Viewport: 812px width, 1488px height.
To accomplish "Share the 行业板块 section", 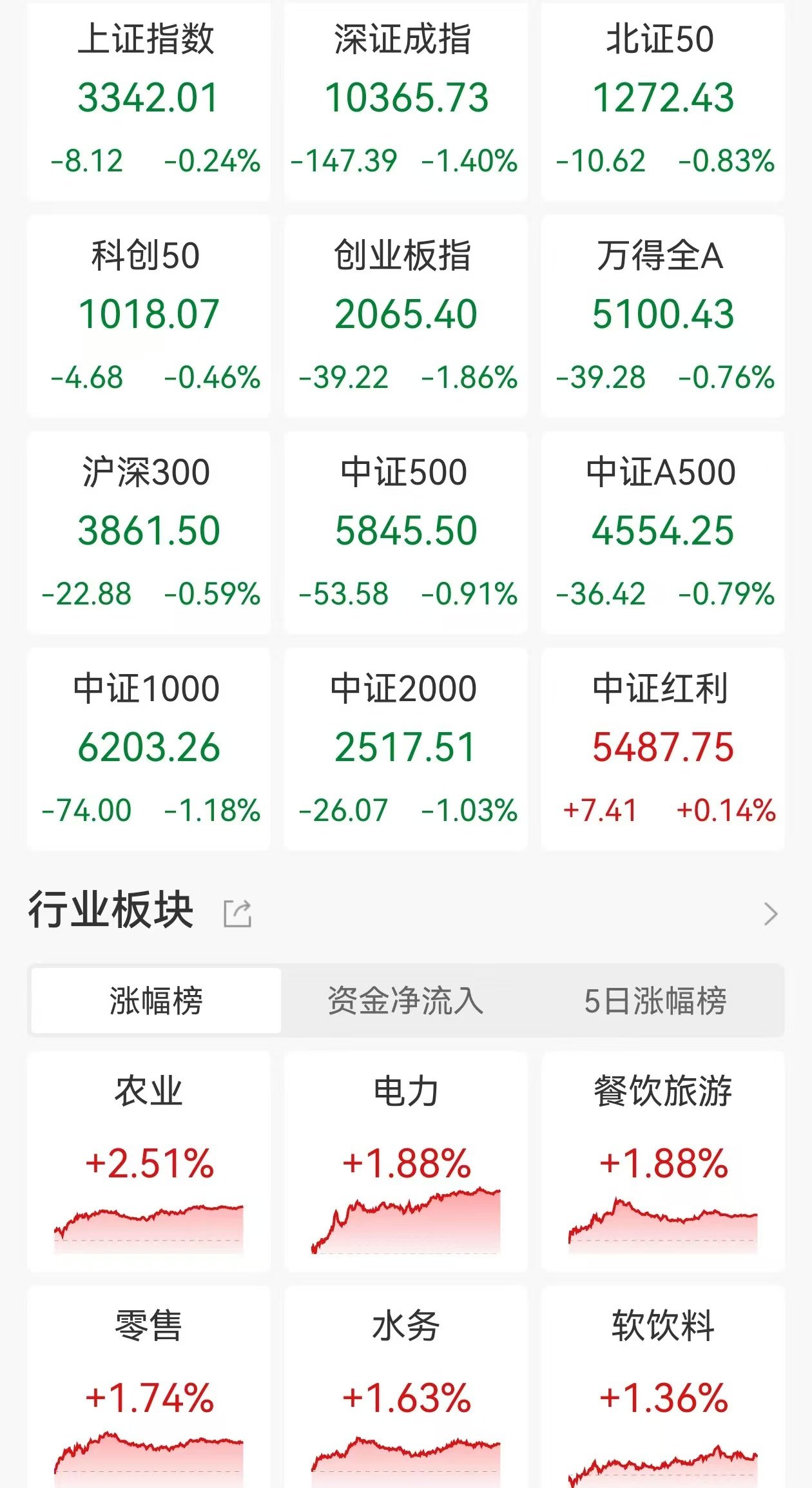I will pos(237,913).
